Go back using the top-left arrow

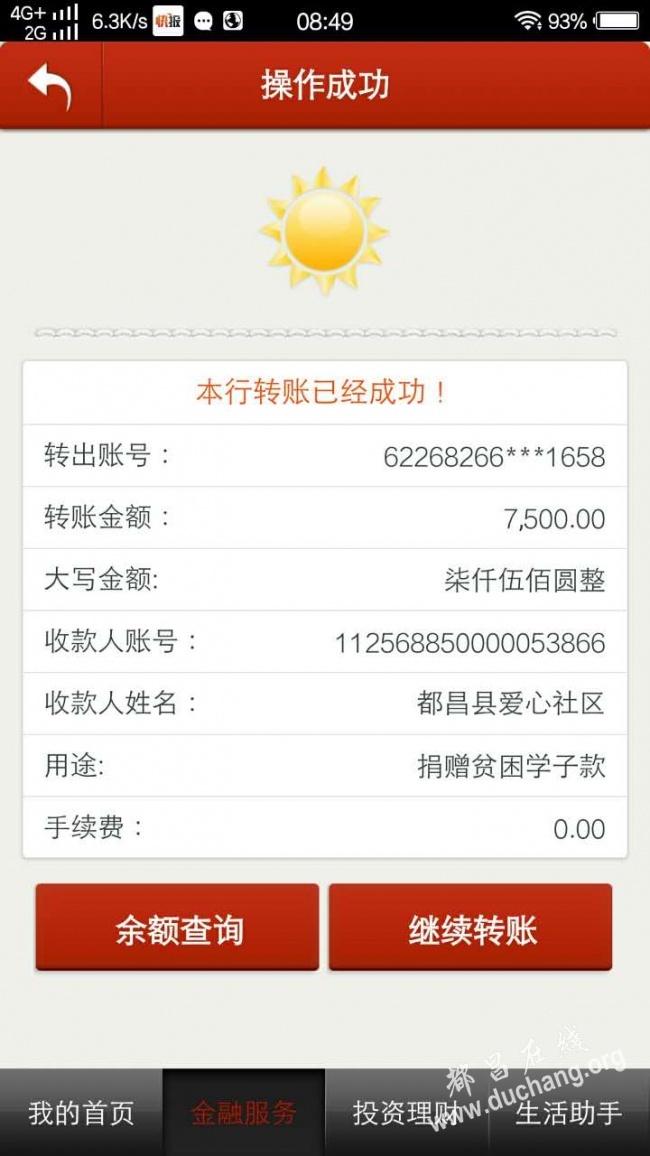50,86
